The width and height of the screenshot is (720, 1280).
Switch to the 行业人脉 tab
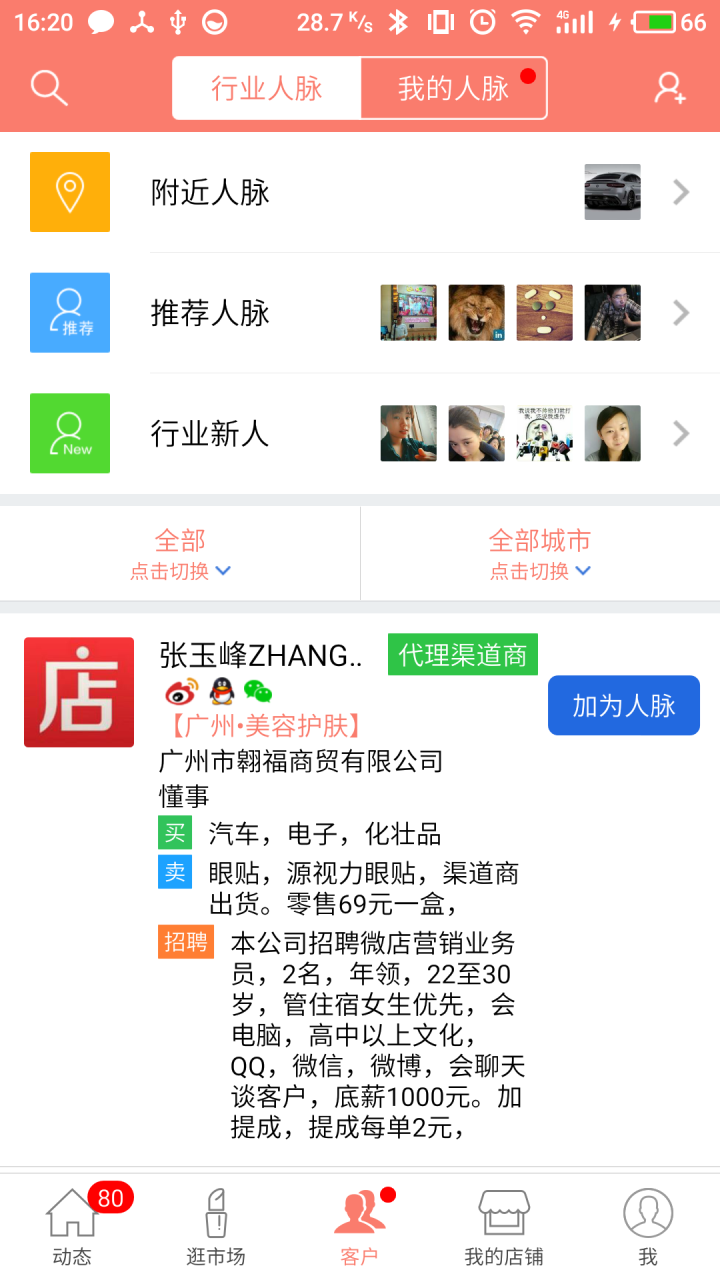(x=267, y=88)
